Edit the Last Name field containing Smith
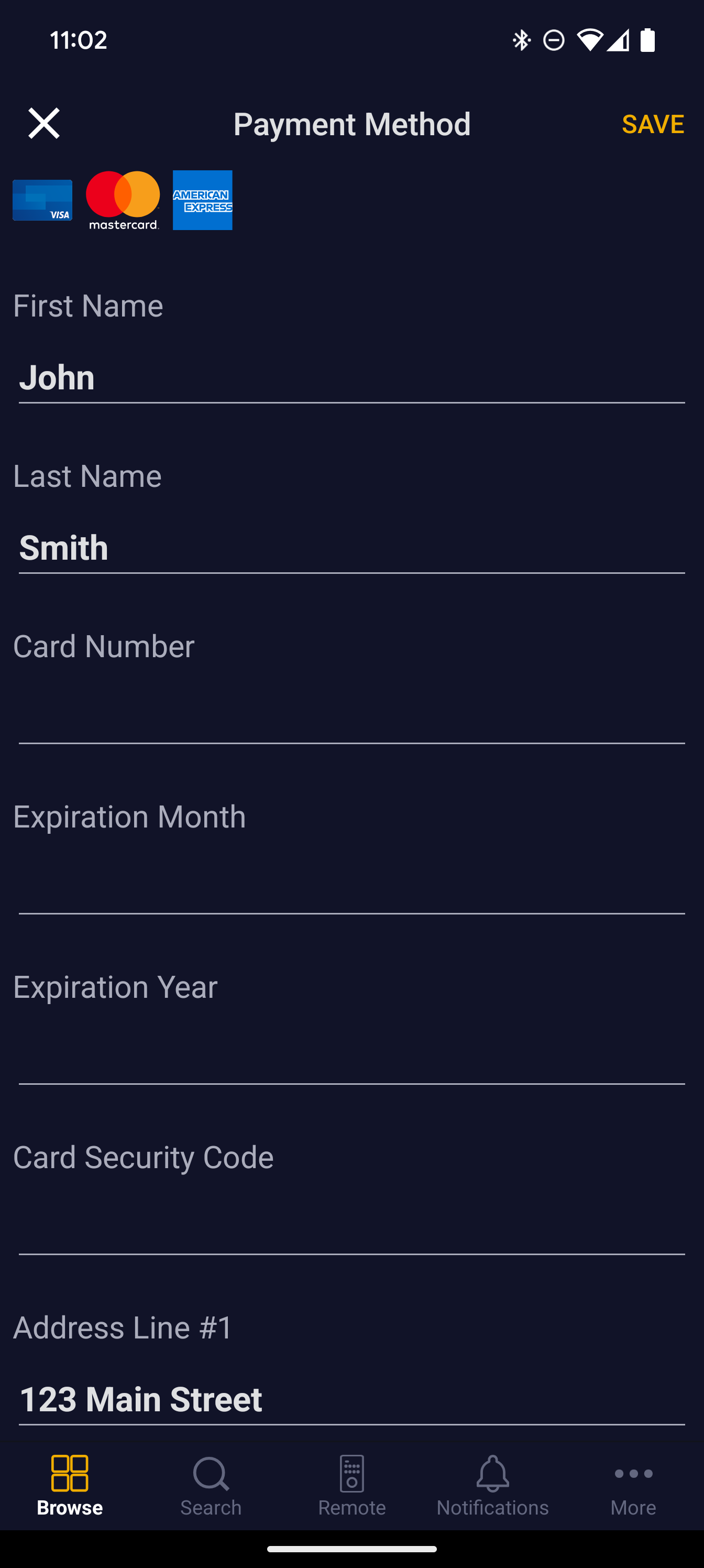Screen dimensions: 704x1568 351,547
